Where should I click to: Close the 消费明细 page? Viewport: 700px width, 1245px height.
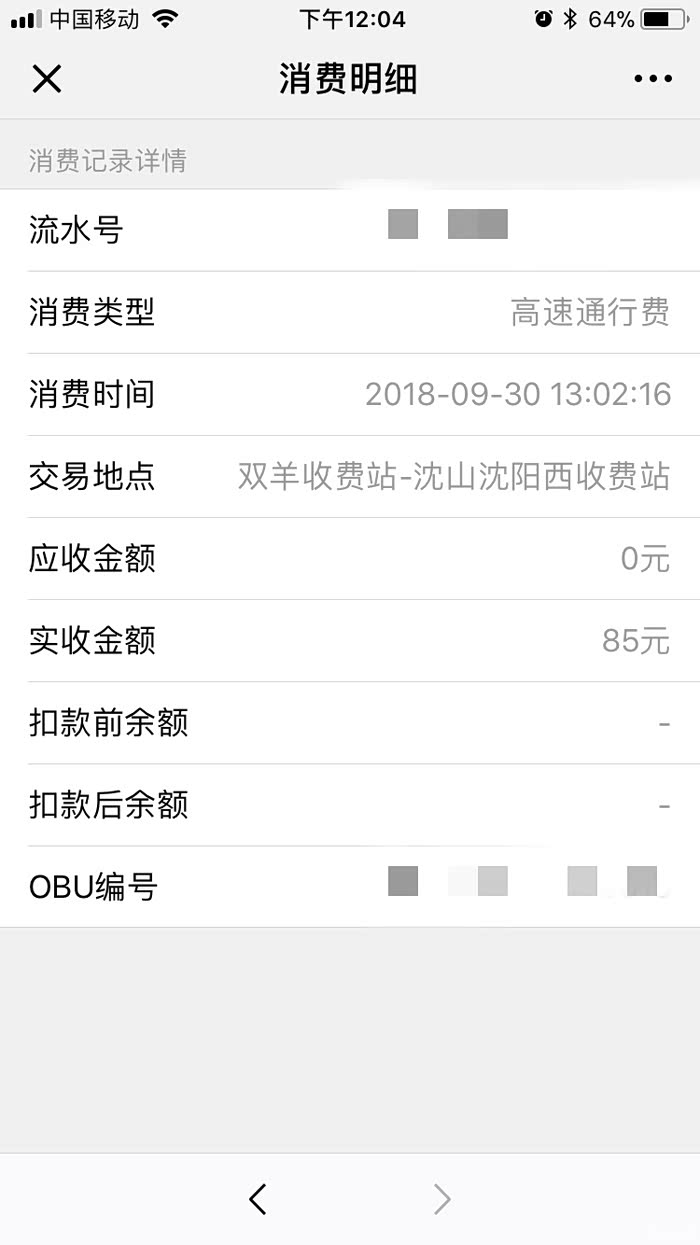pyautogui.click(x=47, y=79)
